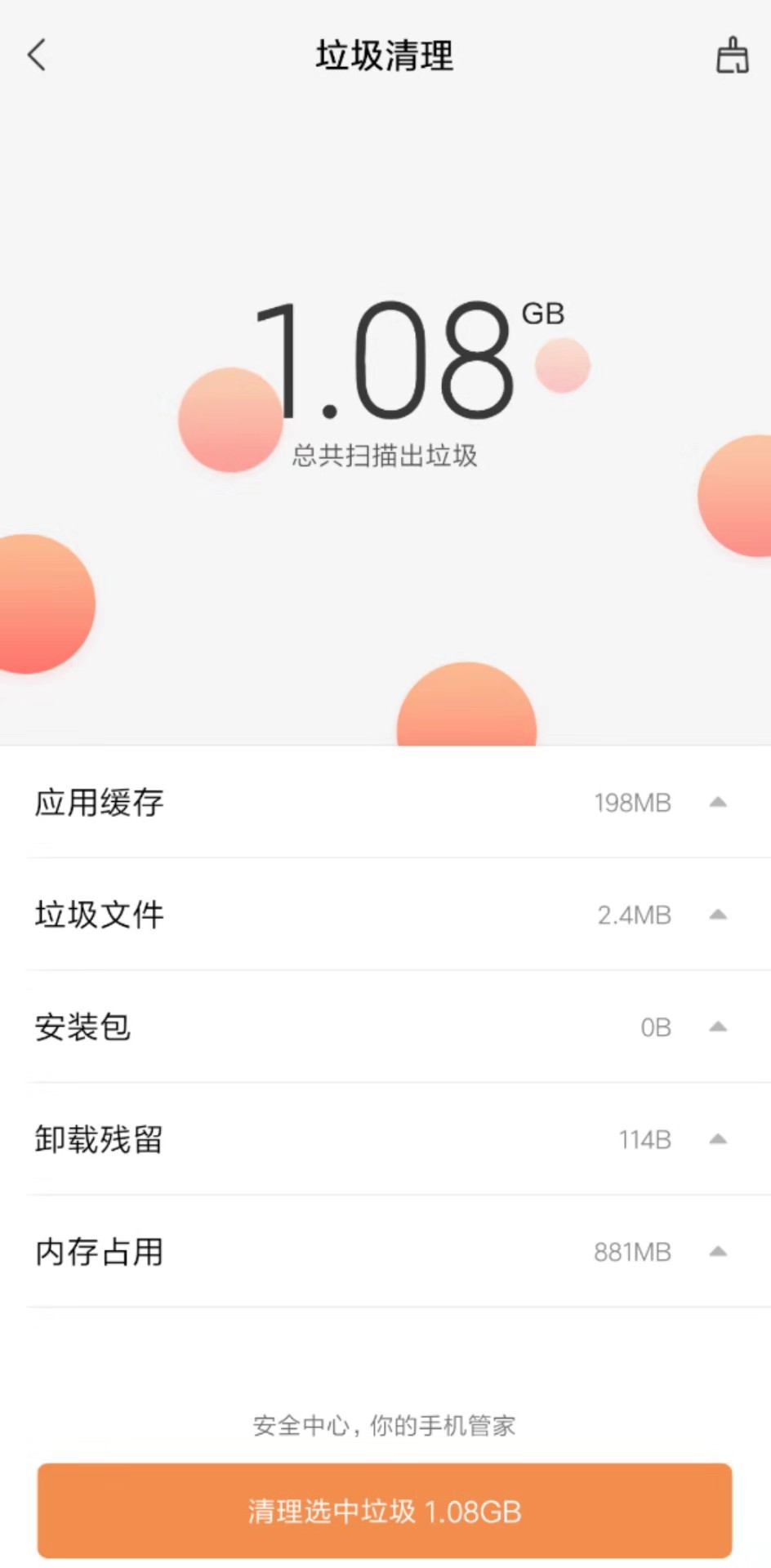Screen dimensions: 771x1568
Task: Tap the back arrow to exit junk cleaner
Action: (x=36, y=54)
